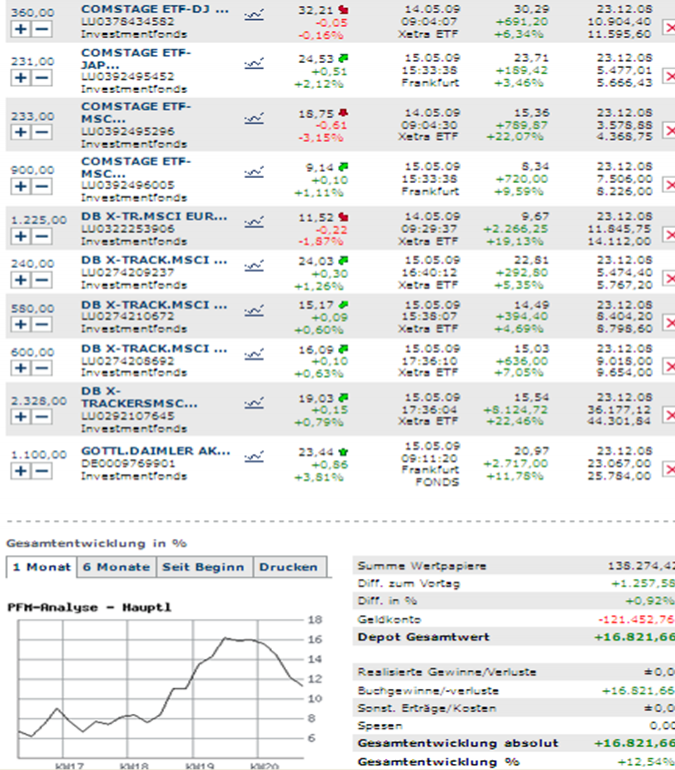The image size is (675, 770).
Task: Select the 1 Monat tab
Action: [41, 567]
